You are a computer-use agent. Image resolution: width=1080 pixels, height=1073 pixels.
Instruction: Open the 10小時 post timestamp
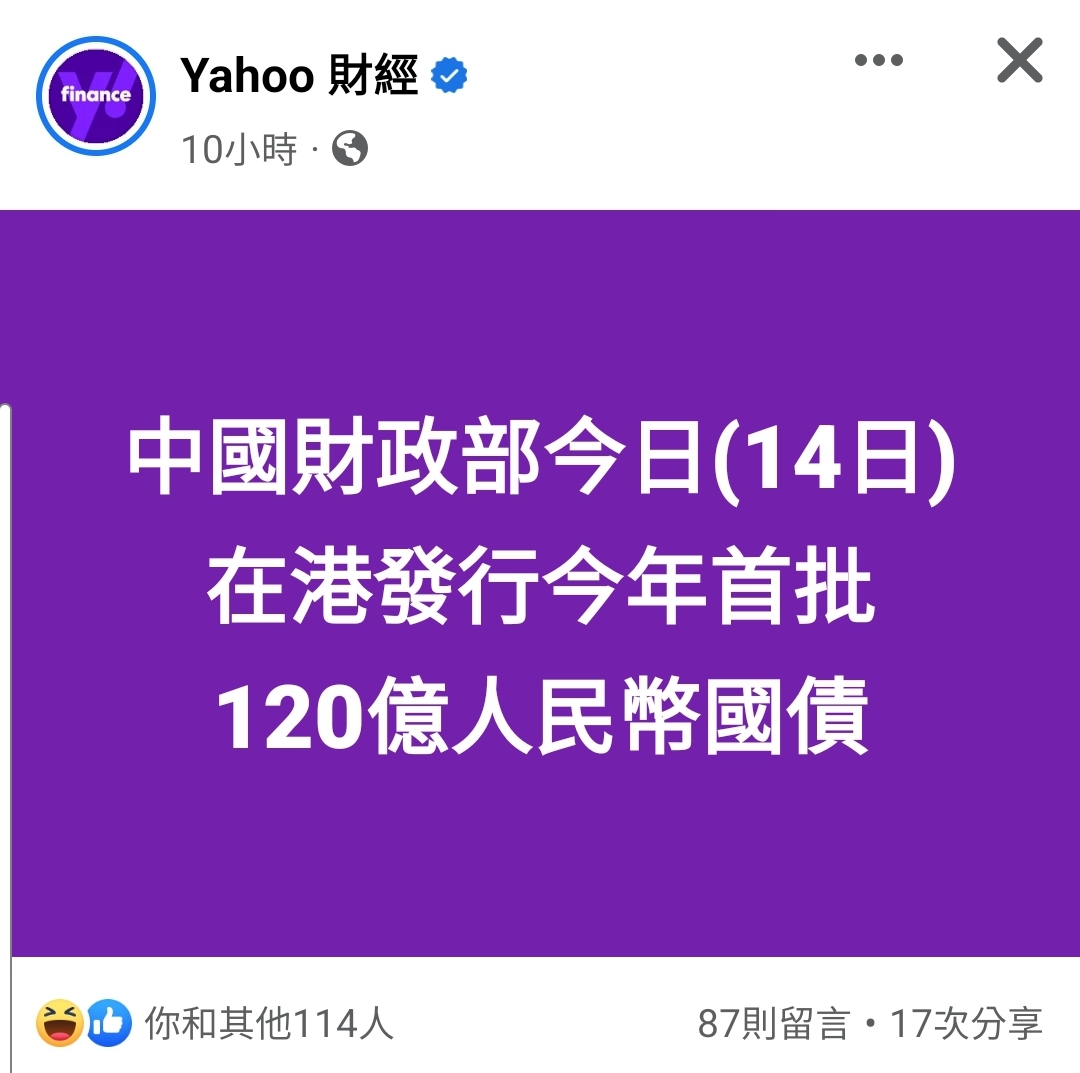tap(239, 150)
